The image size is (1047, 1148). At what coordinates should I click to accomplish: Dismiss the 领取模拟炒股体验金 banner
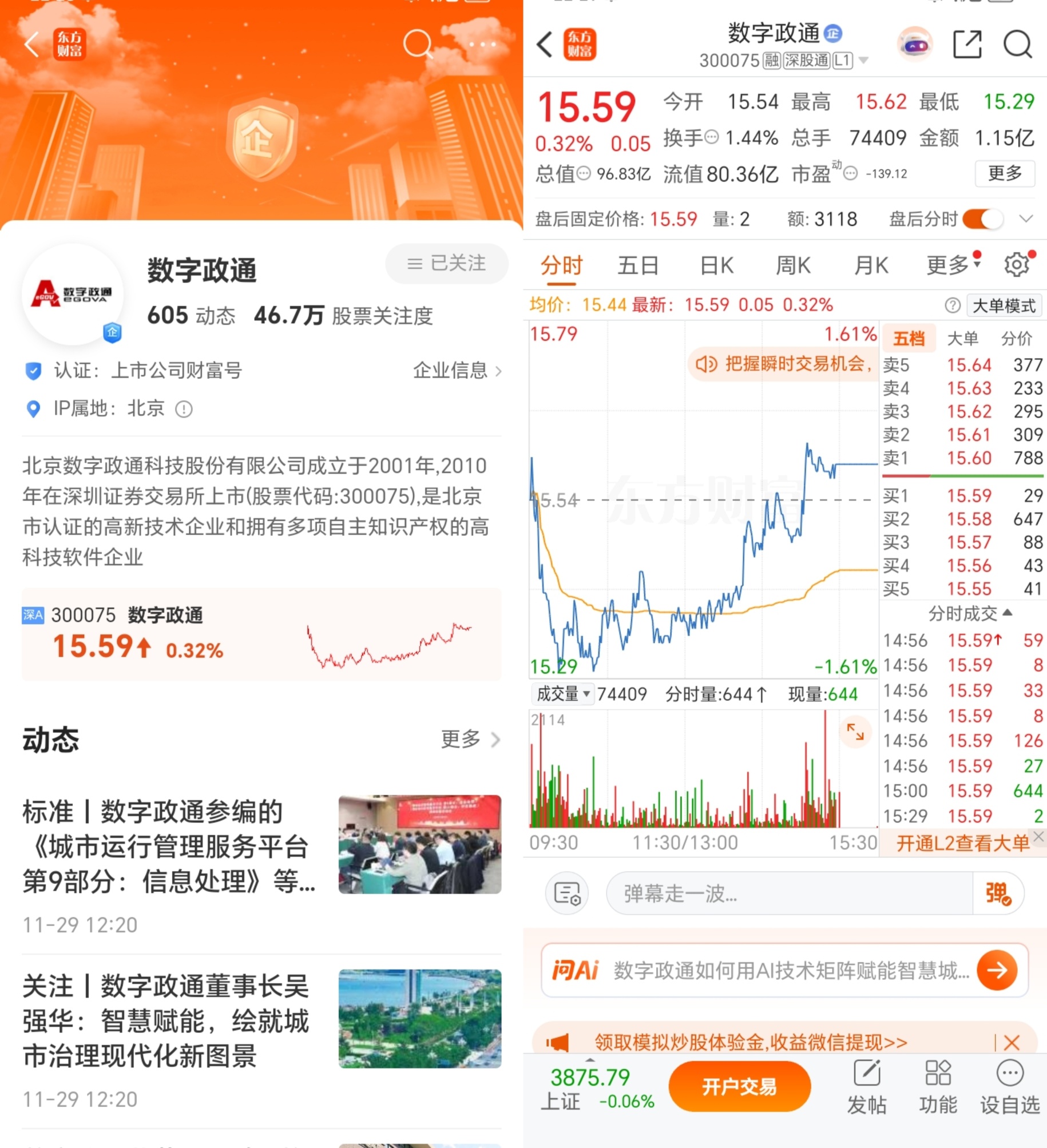pyautogui.click(x=1012, y=1042)
